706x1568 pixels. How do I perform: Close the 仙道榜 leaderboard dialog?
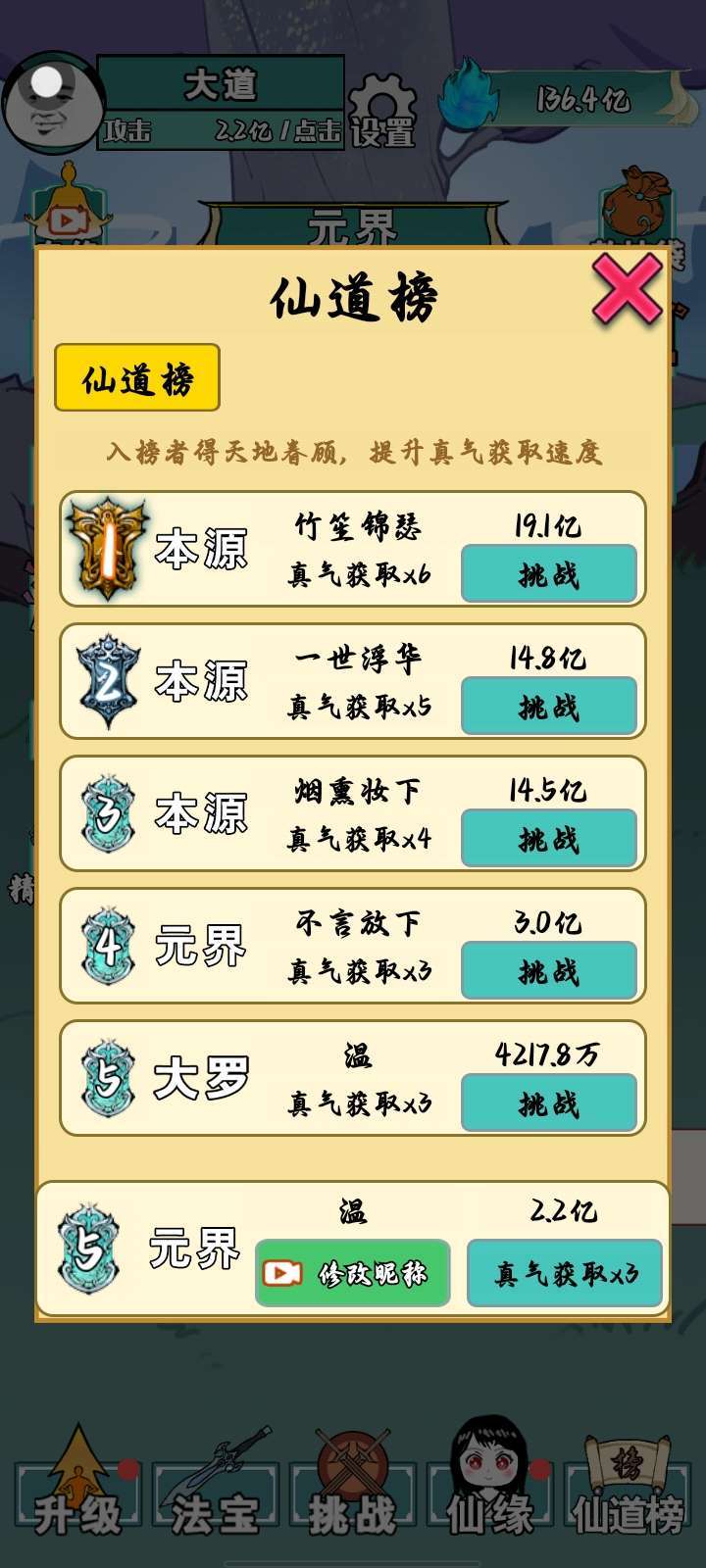pyautogui.click(x=628, y=289)
